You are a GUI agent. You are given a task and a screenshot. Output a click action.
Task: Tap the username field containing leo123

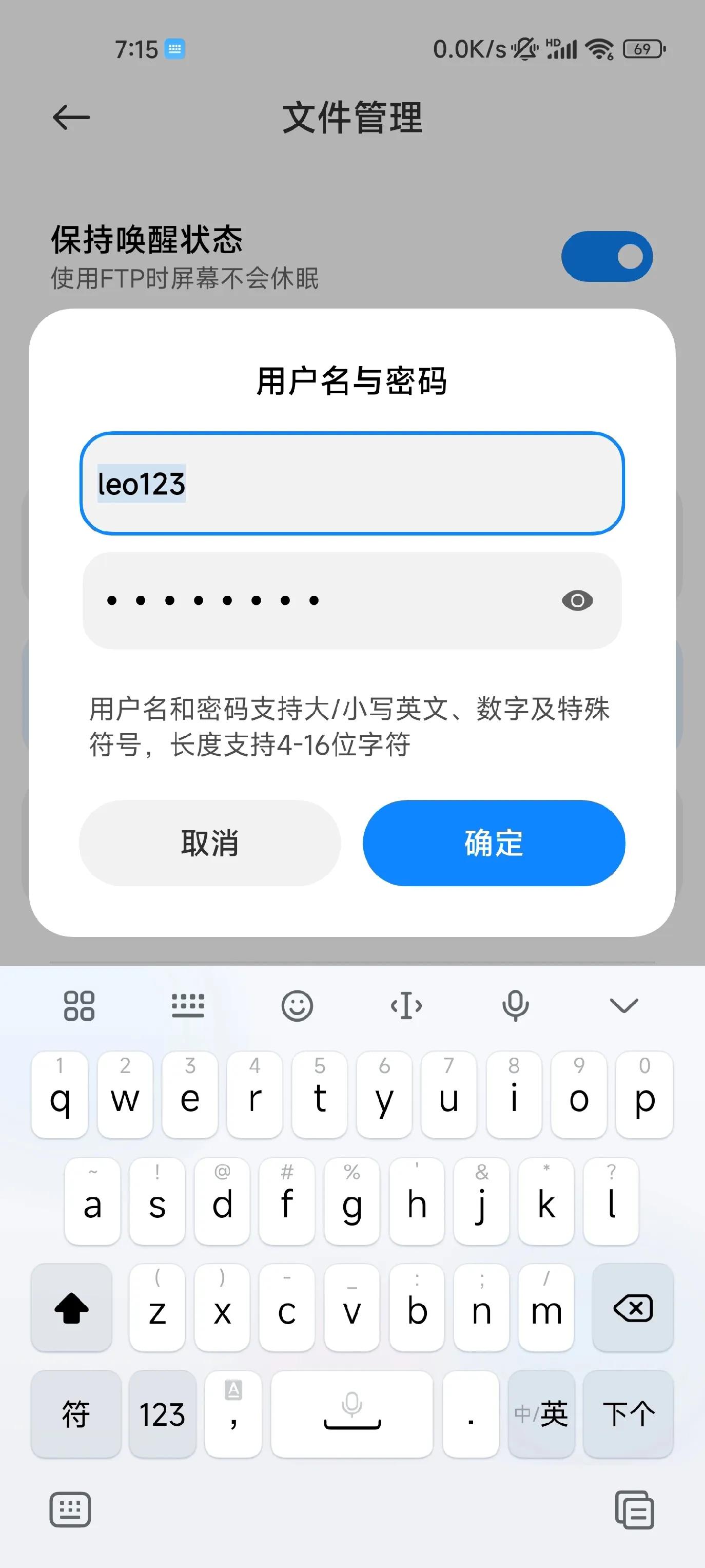coord(351,483)
